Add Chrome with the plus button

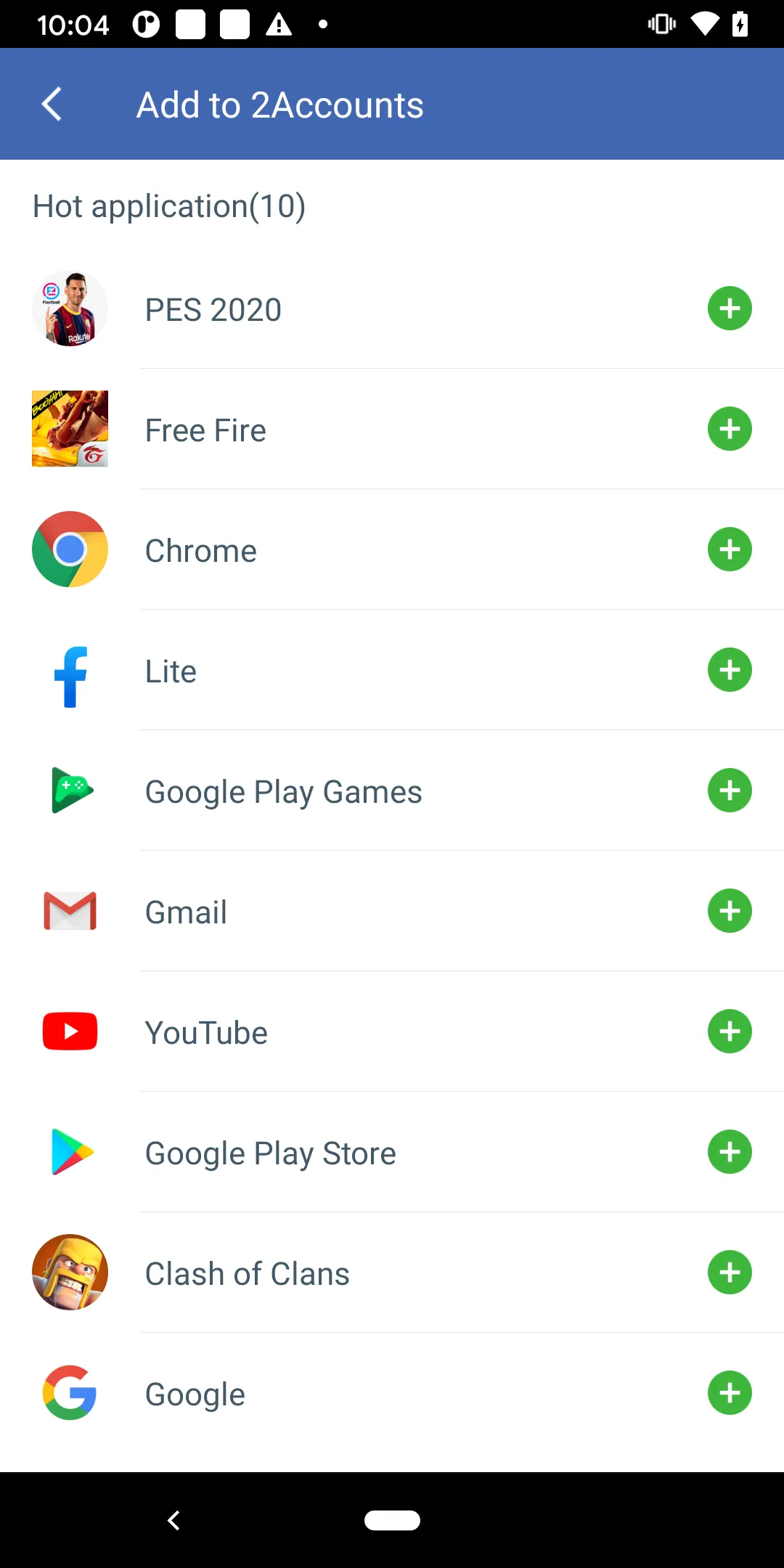coord(730,550)
